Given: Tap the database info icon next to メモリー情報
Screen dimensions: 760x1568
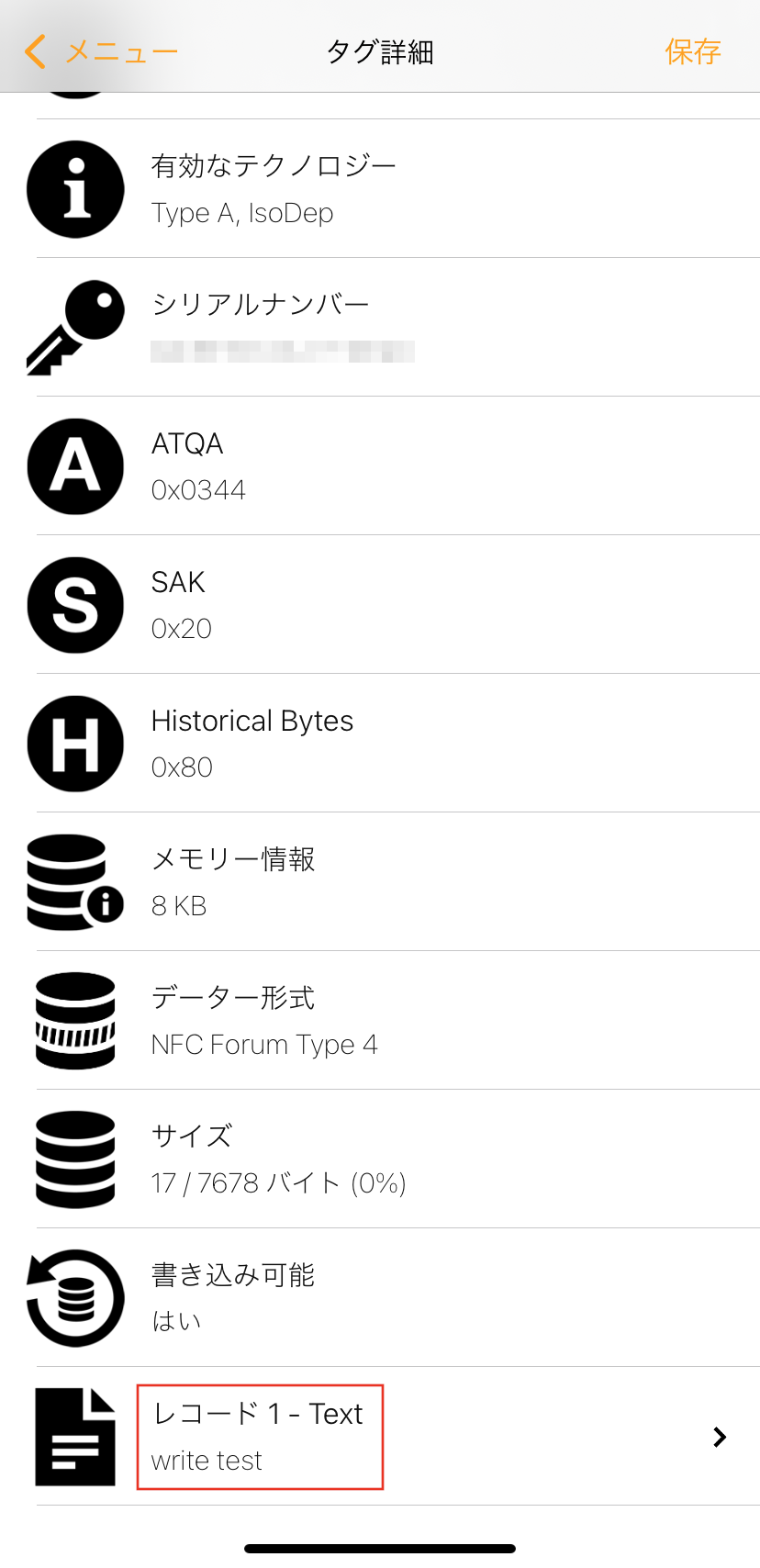Looking at the screenshot, I should click(75, 881).
